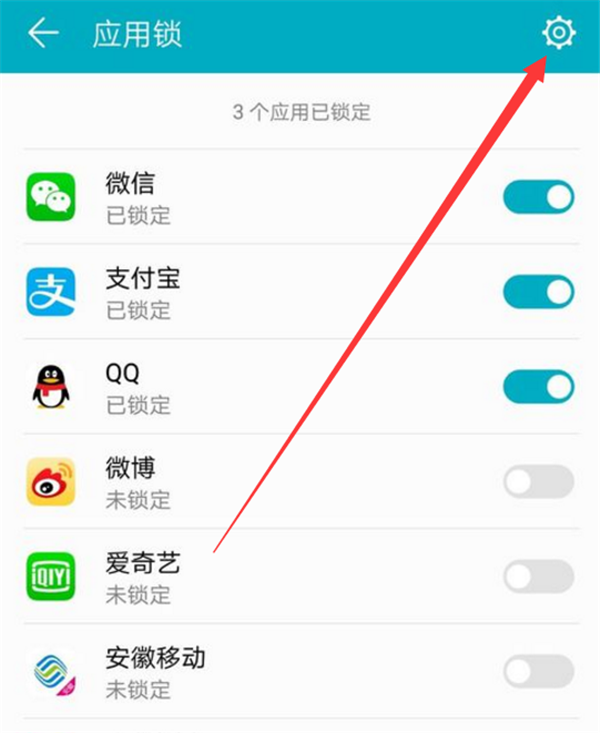Enable lock for 微博
The image size is (600, 733).
pyautogui.click(x=538, y=483)
